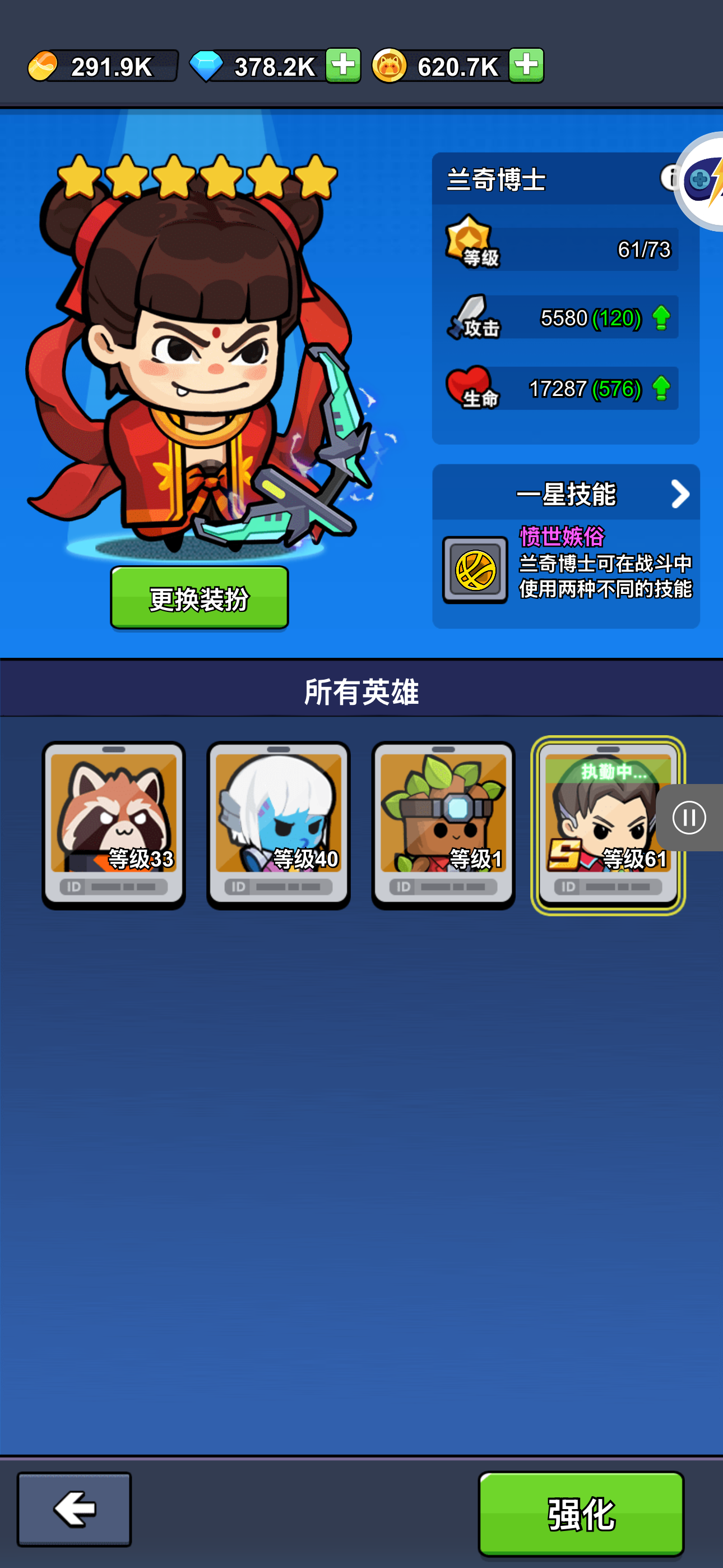723x1568 pixels.
Task: Tap the green 强化 button
Action: [x=581, y=1513]
